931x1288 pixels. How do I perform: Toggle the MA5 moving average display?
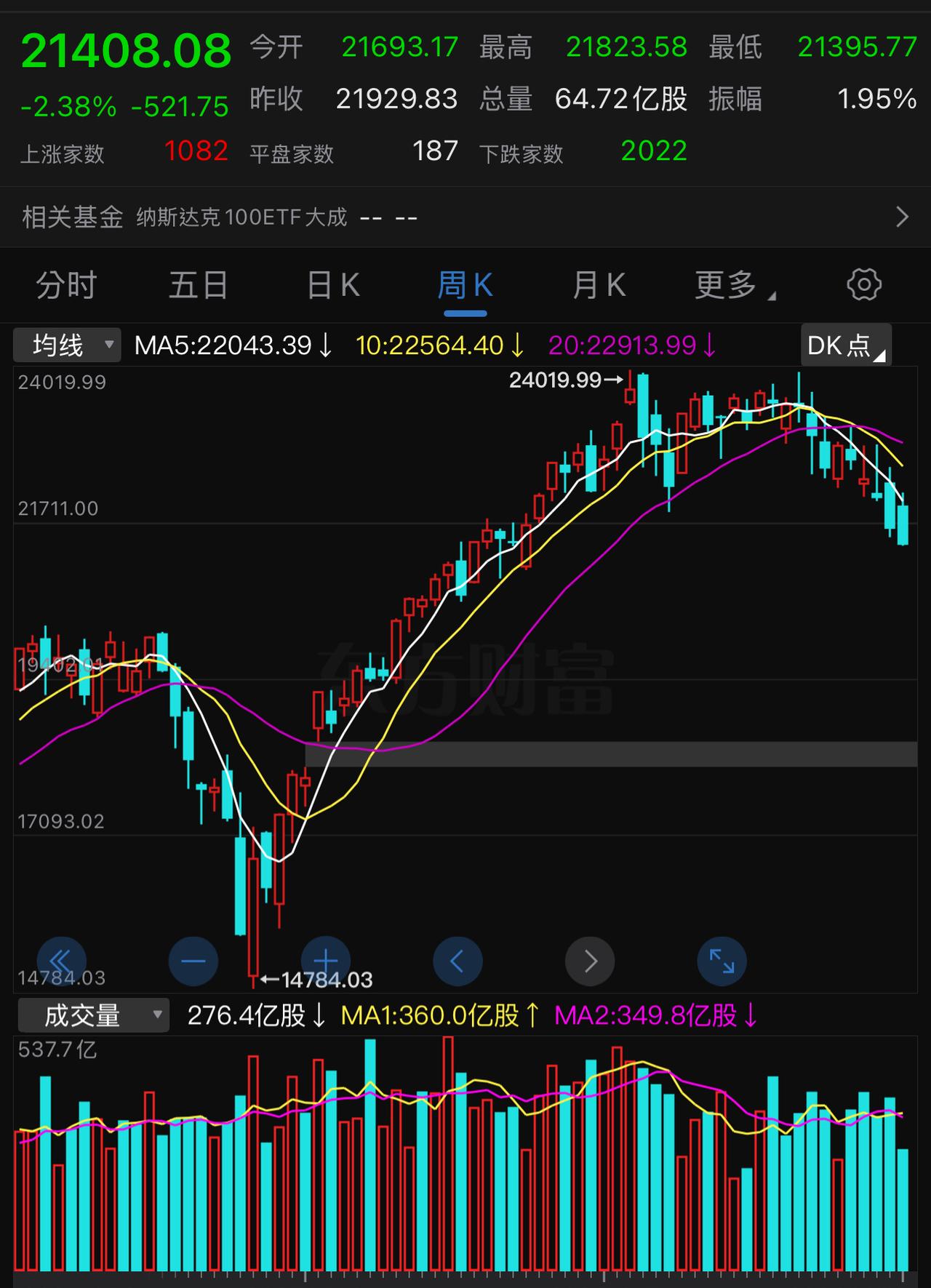pyautogui.click(x=225, y=345)
